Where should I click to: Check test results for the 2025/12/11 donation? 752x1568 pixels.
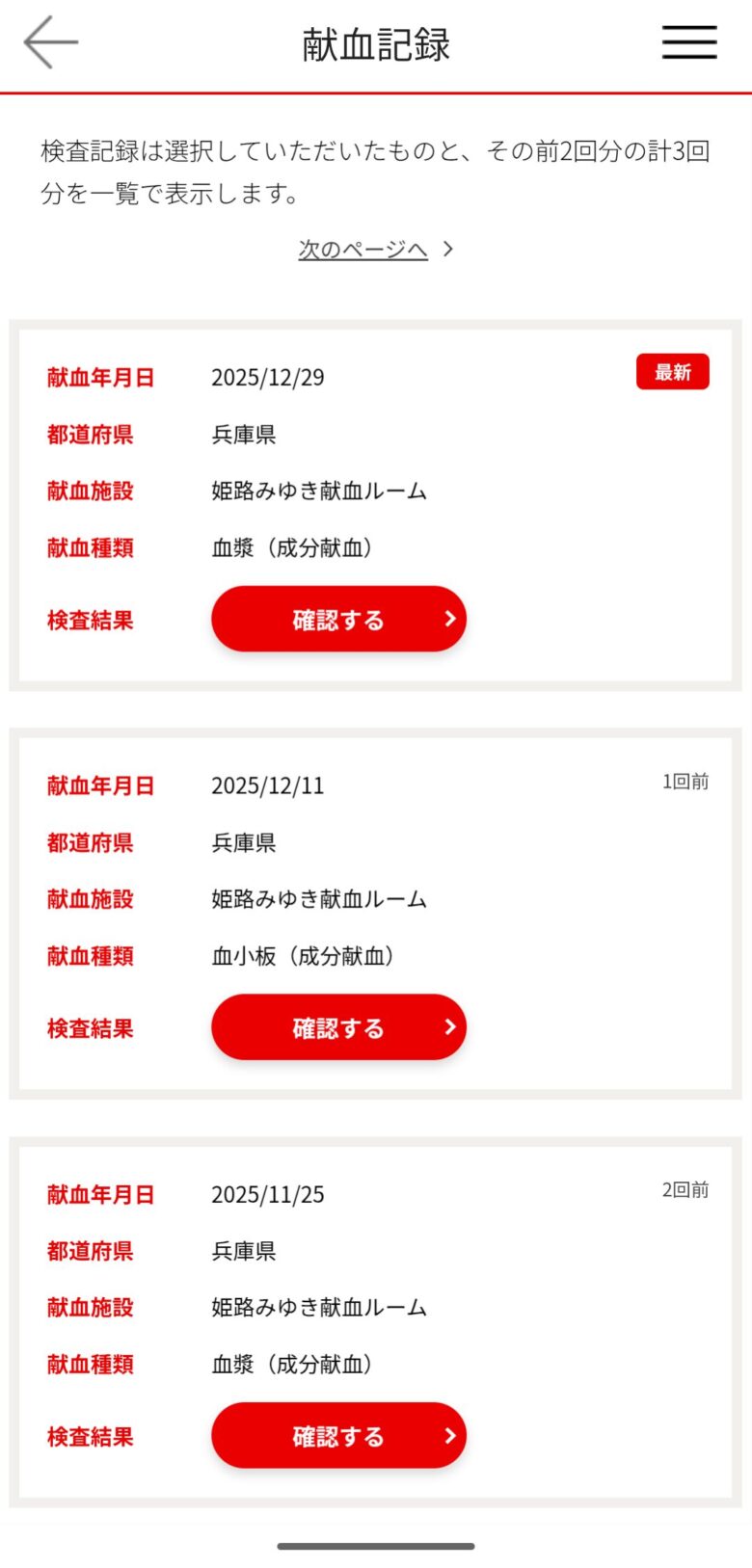(338, 1027)
